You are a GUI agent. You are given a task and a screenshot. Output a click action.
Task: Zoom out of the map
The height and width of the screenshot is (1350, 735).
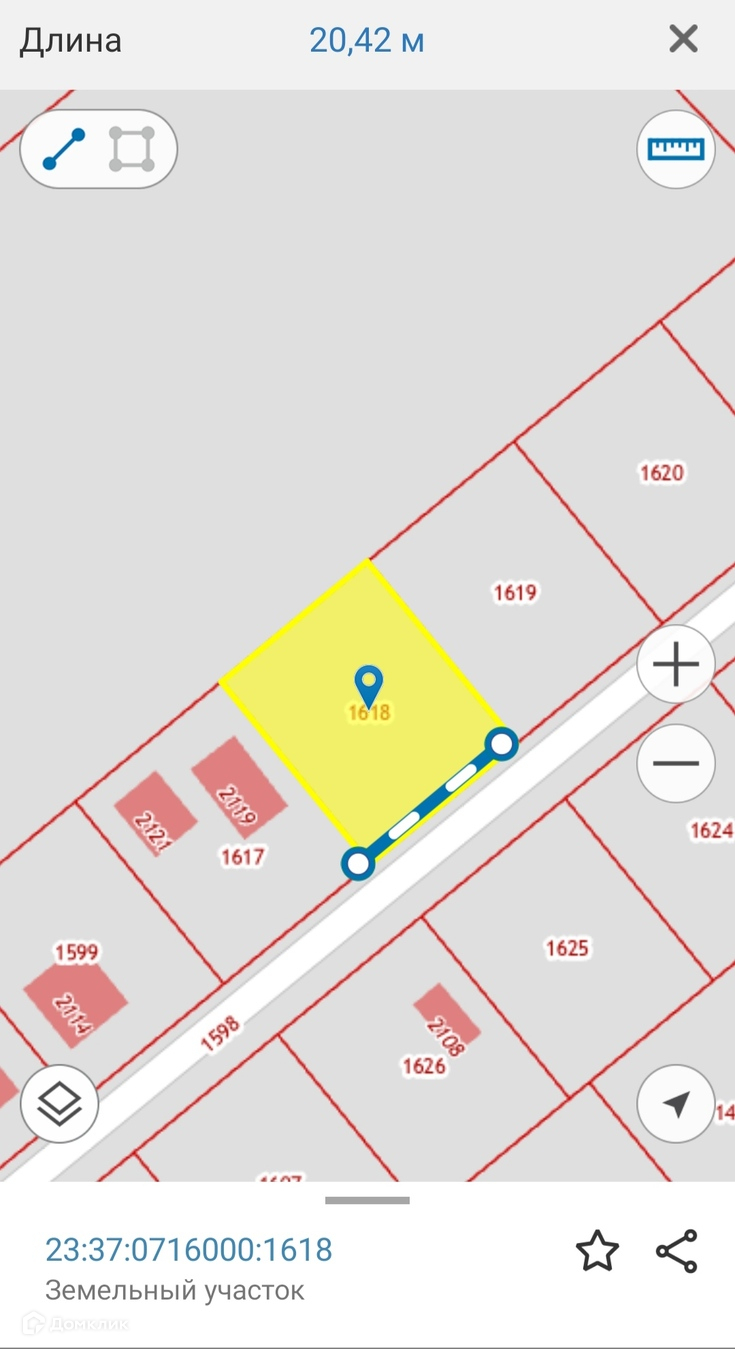click(676, 763)
